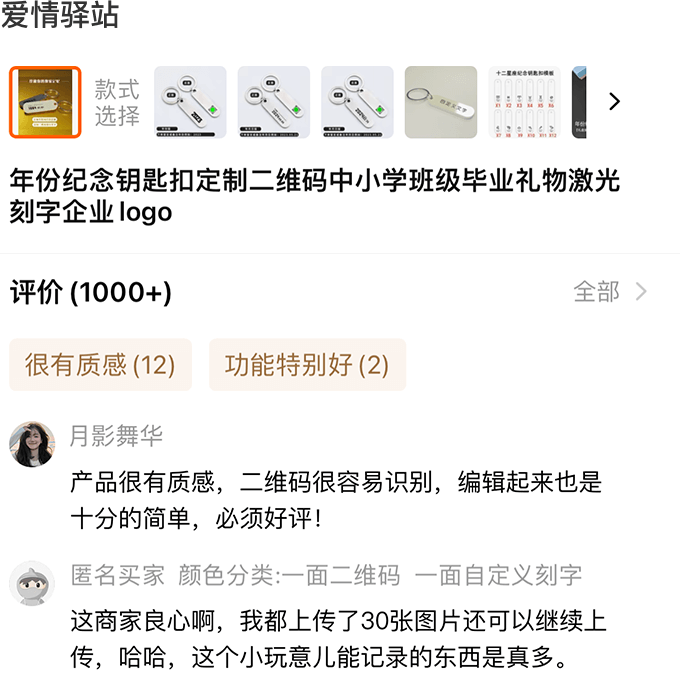The width and height of the screenshot is (680, 674).
Task: View all reviews via 全部
Action: tap(610, 292)
